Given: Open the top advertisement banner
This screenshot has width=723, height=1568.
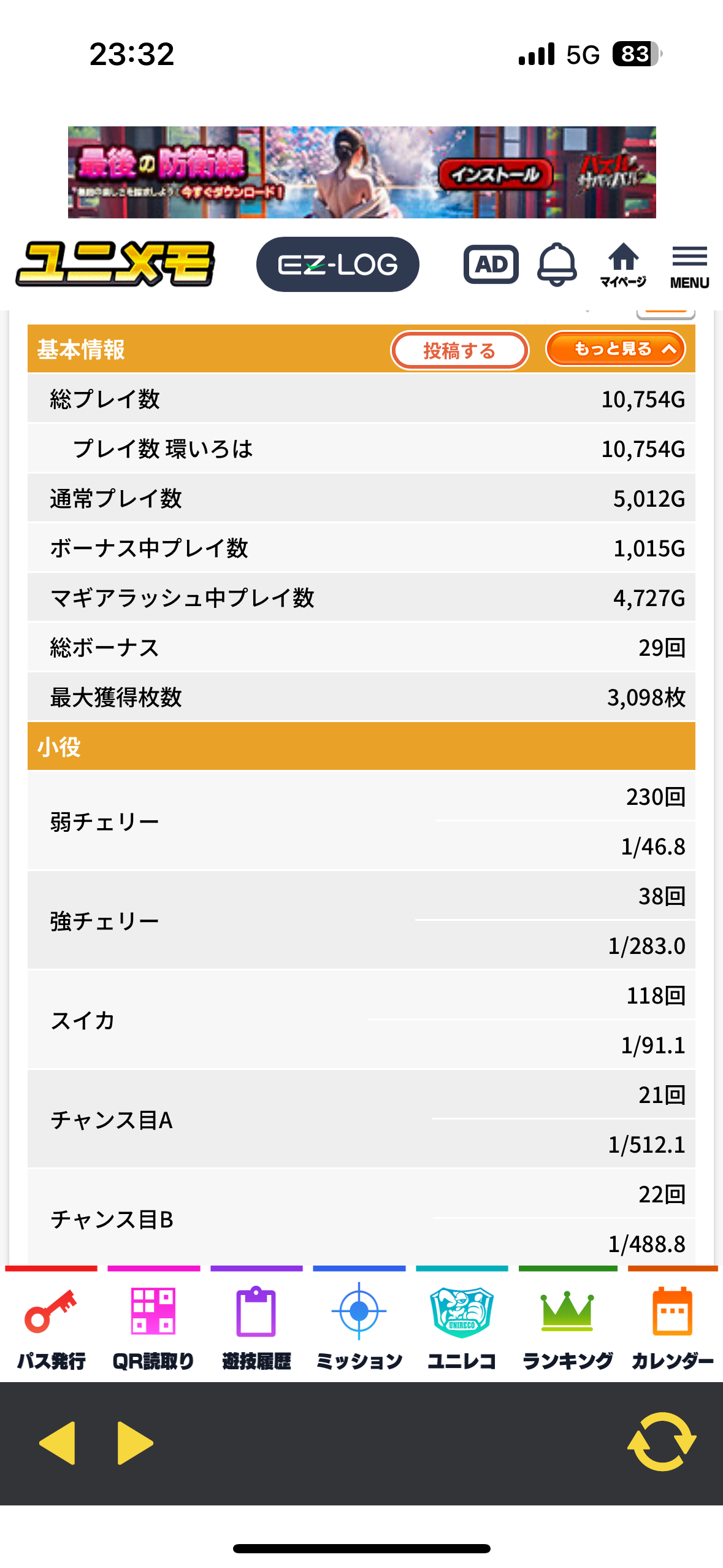Looking at the screenshot, I should (362, 172).
